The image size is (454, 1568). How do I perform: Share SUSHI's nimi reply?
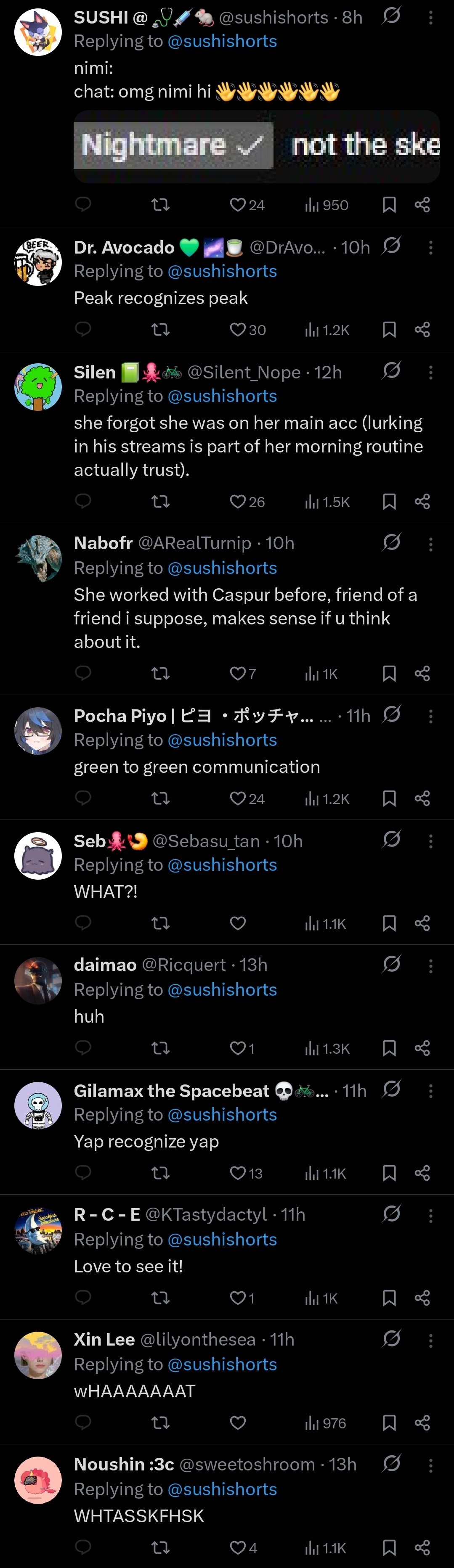click(422, 204)
